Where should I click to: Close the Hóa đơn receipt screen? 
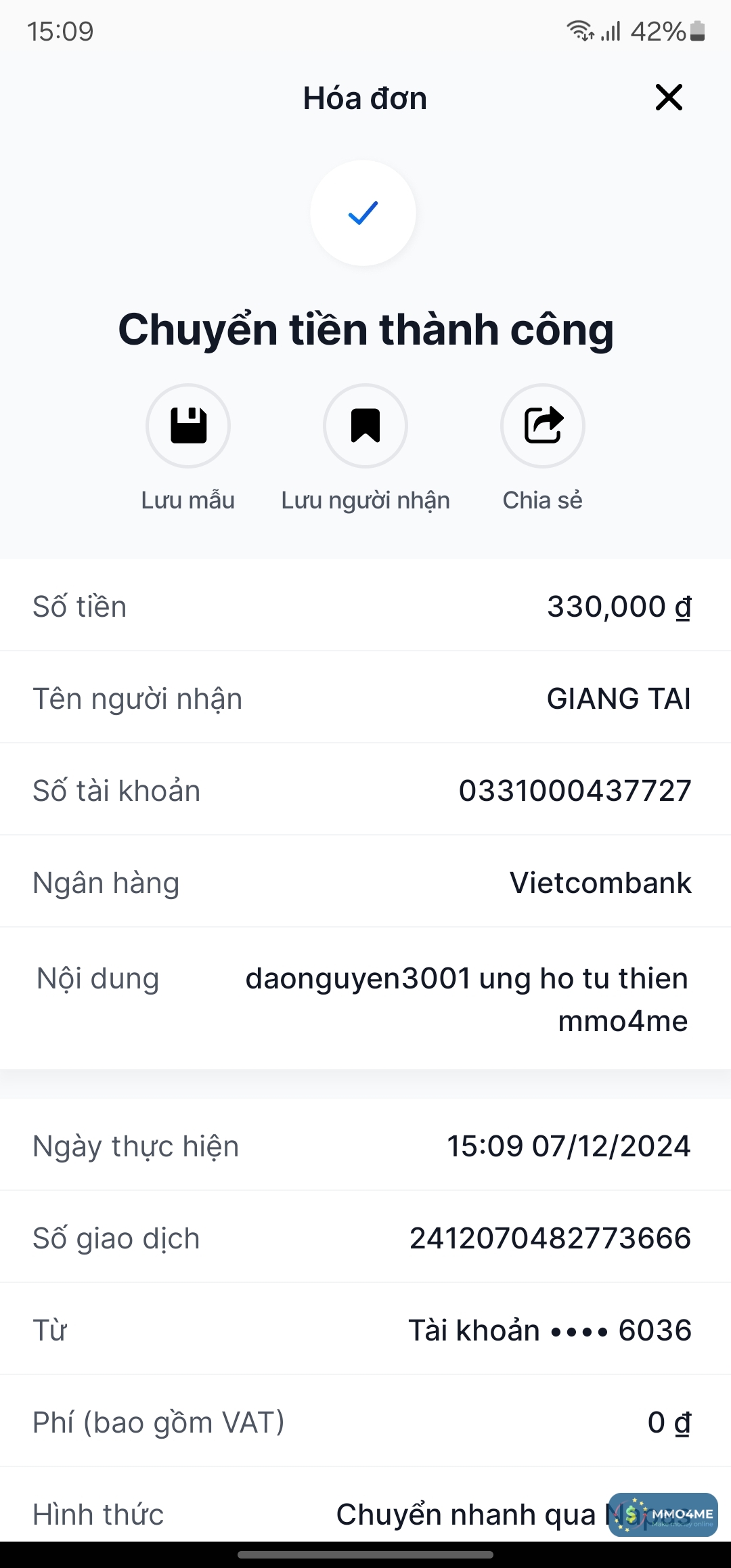tap(669, 97)
